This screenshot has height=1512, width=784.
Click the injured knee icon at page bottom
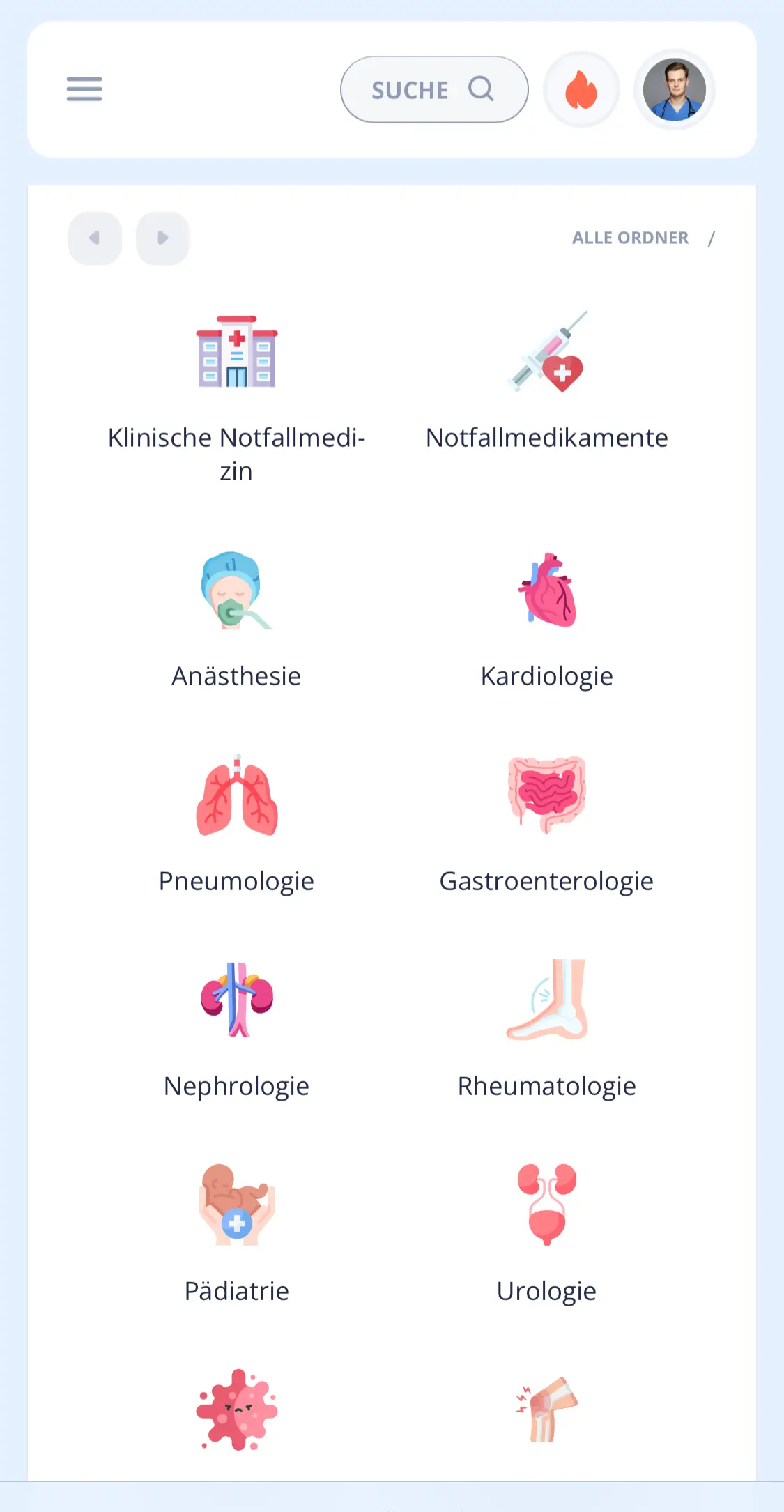(x=548, y=1410)
